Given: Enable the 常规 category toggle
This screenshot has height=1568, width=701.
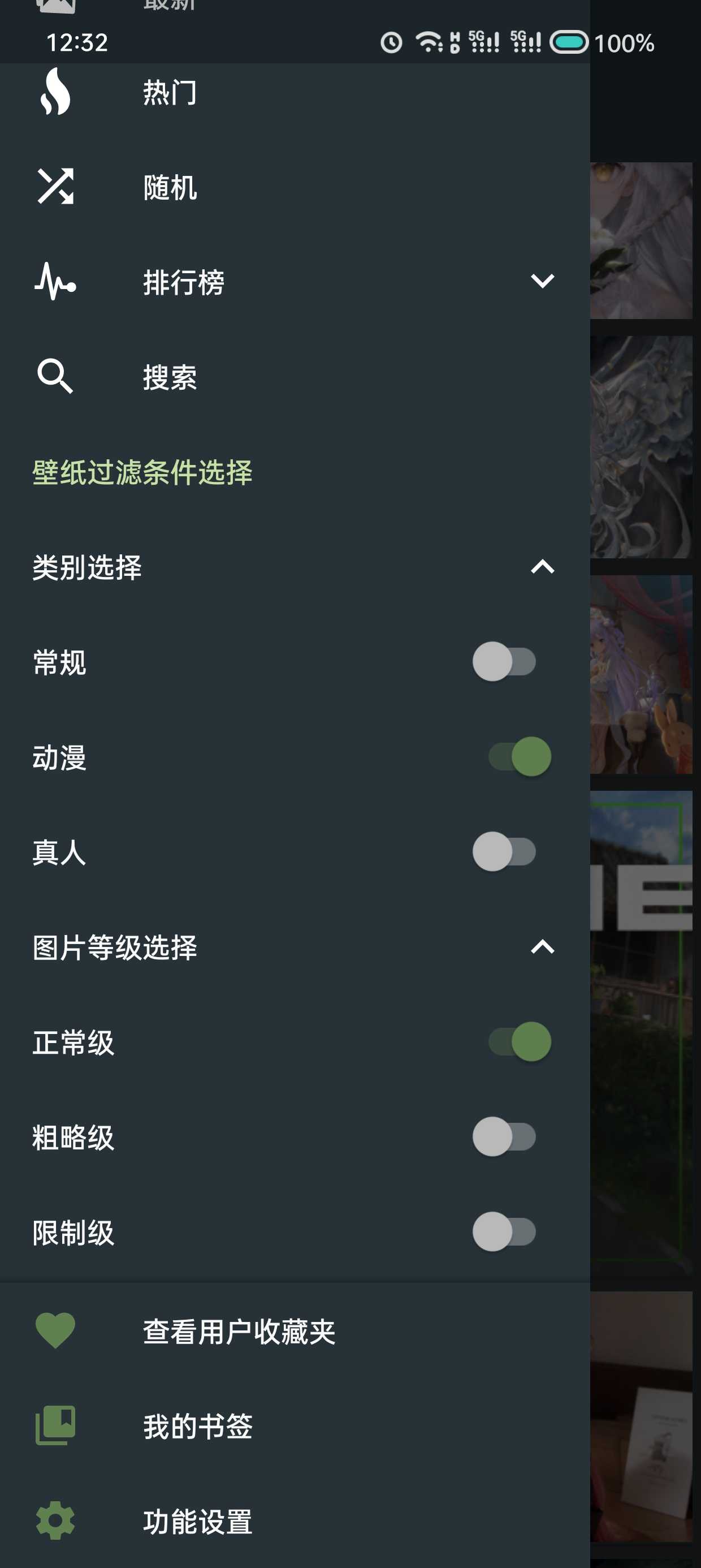Looking at the screenshot, I should (504, 662).
